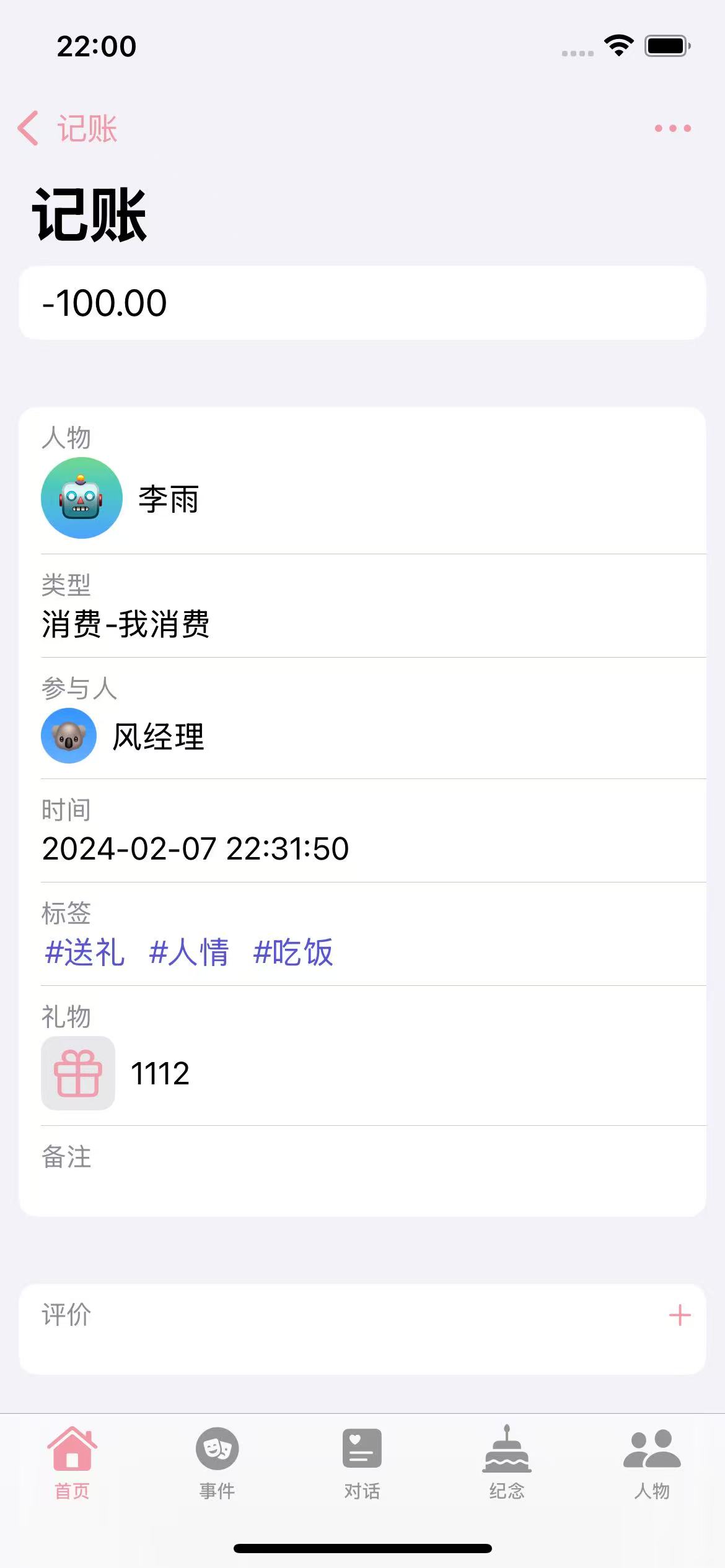Switch to the 事件 tab

[217, 1463]
